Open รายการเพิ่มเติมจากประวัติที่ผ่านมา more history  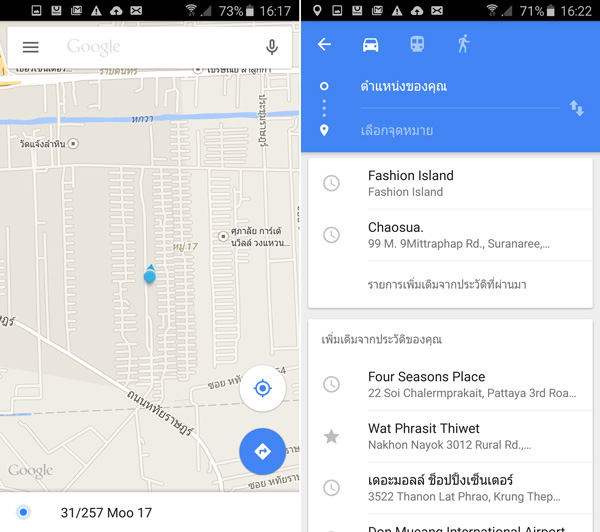point(447,285)
